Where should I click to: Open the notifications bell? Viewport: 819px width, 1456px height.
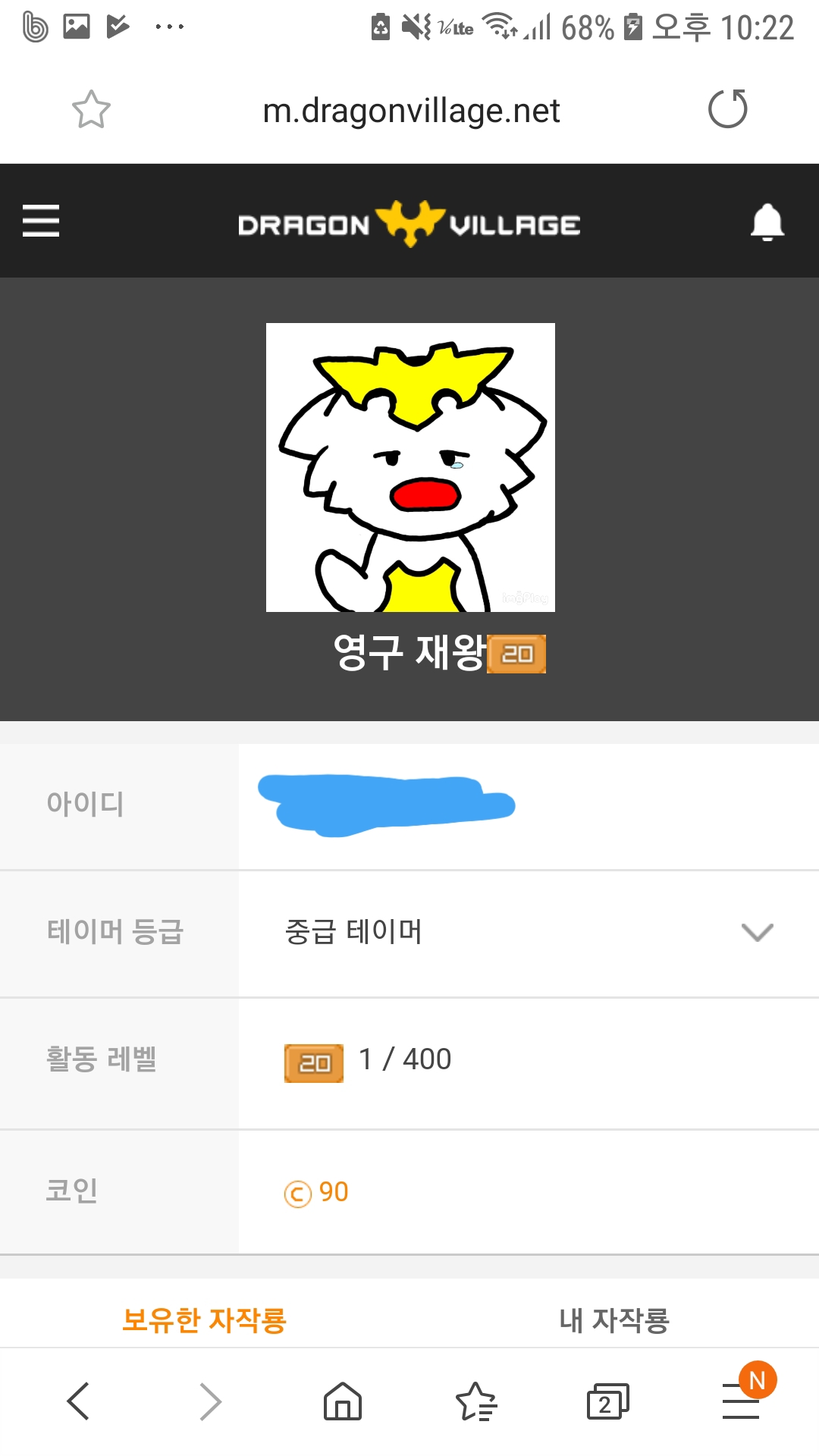767,222
